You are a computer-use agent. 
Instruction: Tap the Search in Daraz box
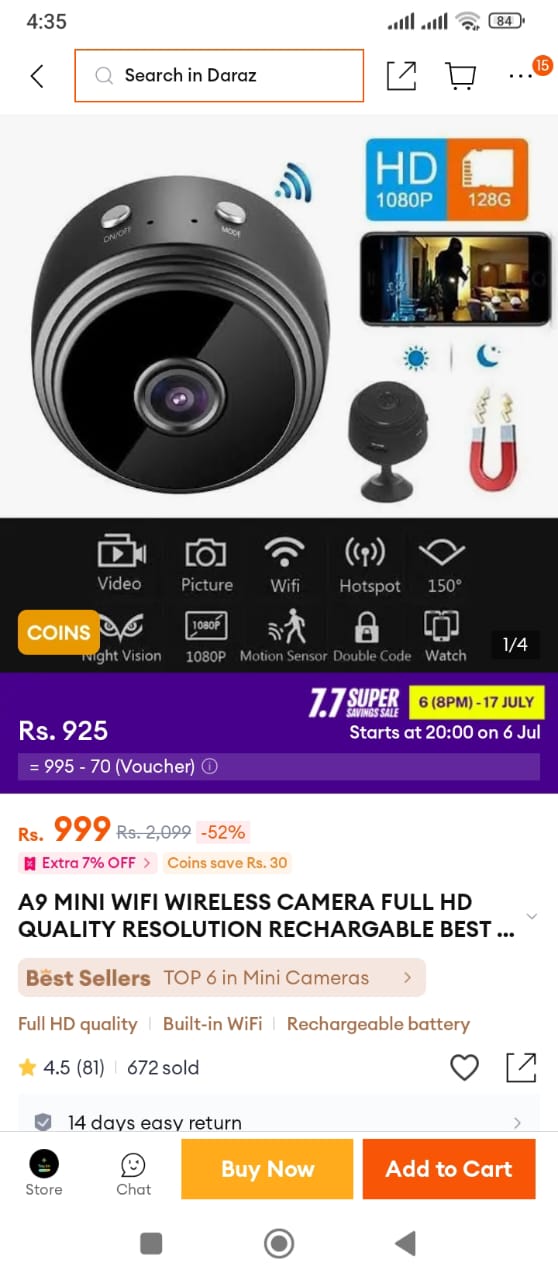click(x=219, y=76)
